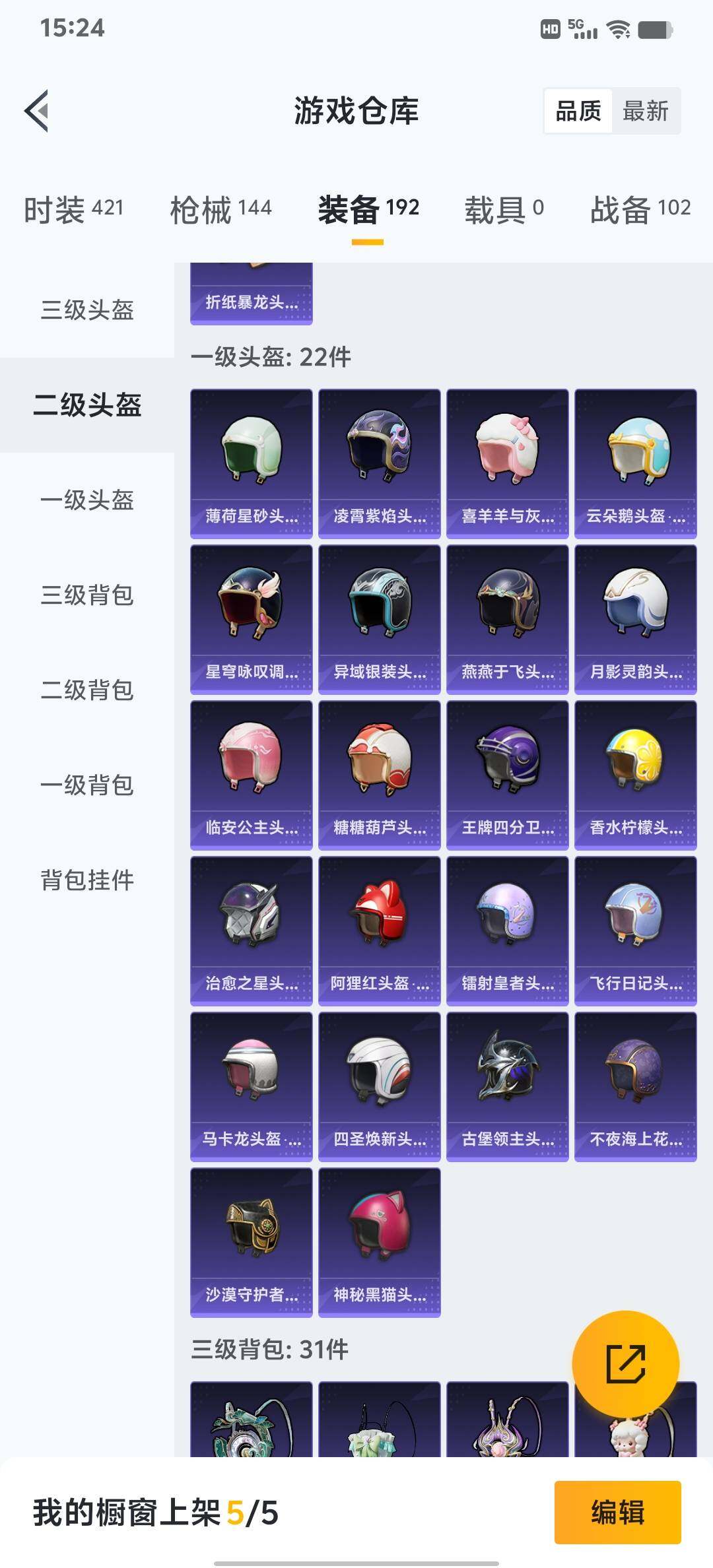Image resolution: width=713 pixels, height=1568 pixels.
Task: Select the 香水柠檬 helmet tile
Action: [x=635, y=775]
